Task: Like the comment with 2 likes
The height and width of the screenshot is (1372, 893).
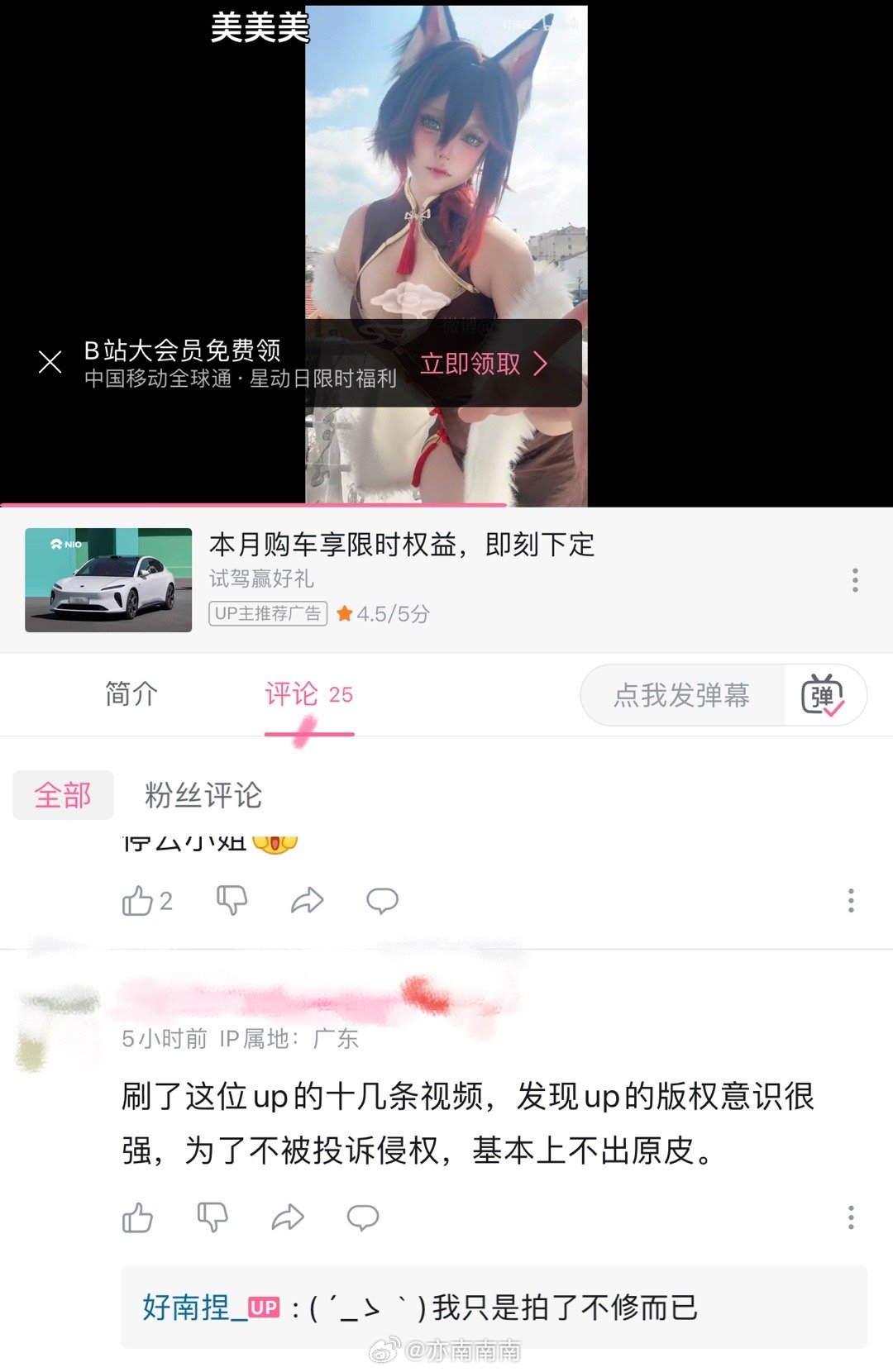Action: pyautogui.click(x=139, y=901)
